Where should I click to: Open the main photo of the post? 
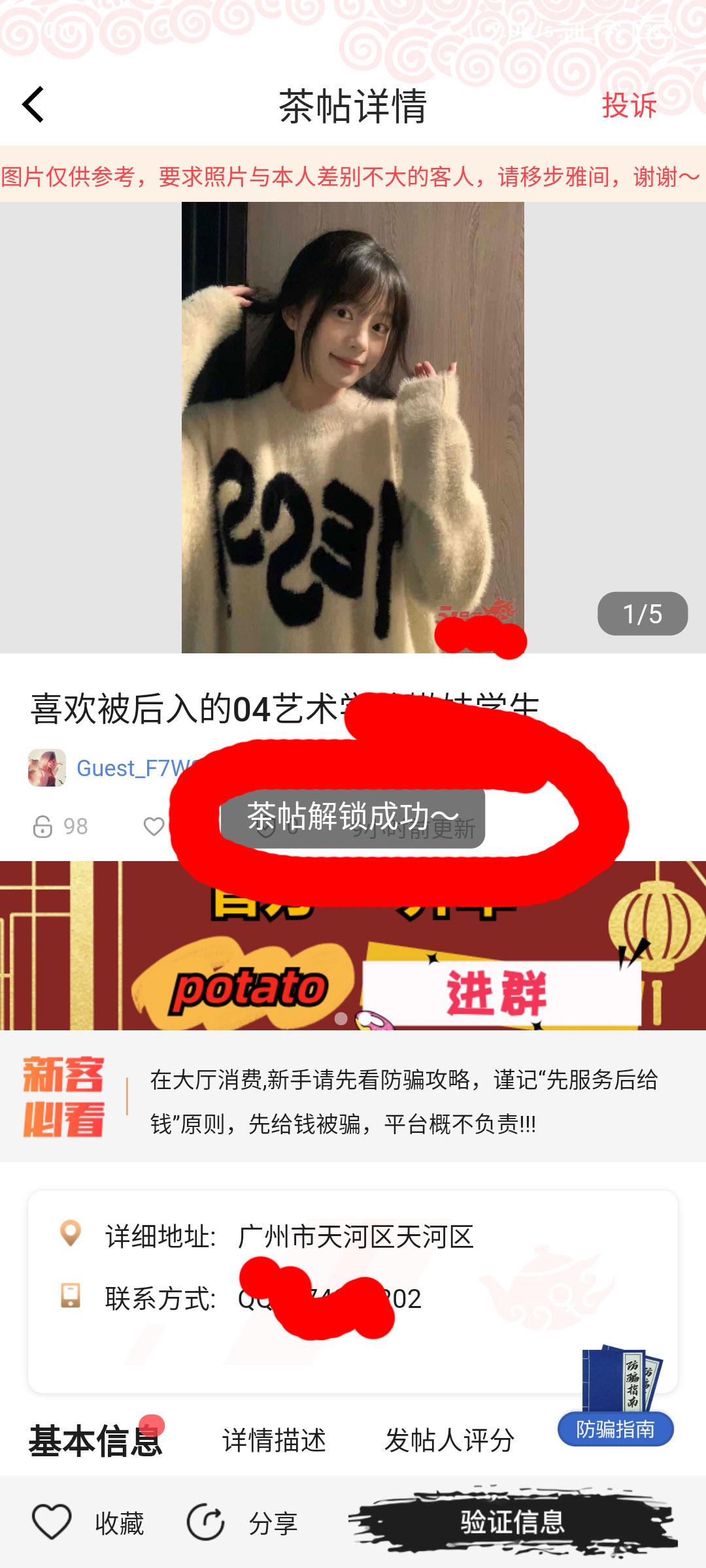(x=352, y=427)
